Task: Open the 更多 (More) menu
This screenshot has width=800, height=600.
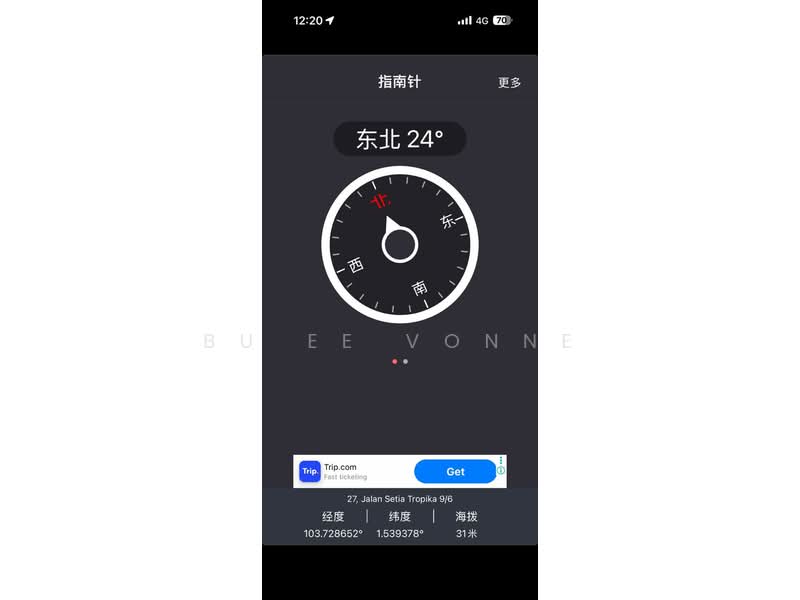Action: point(509,83)
